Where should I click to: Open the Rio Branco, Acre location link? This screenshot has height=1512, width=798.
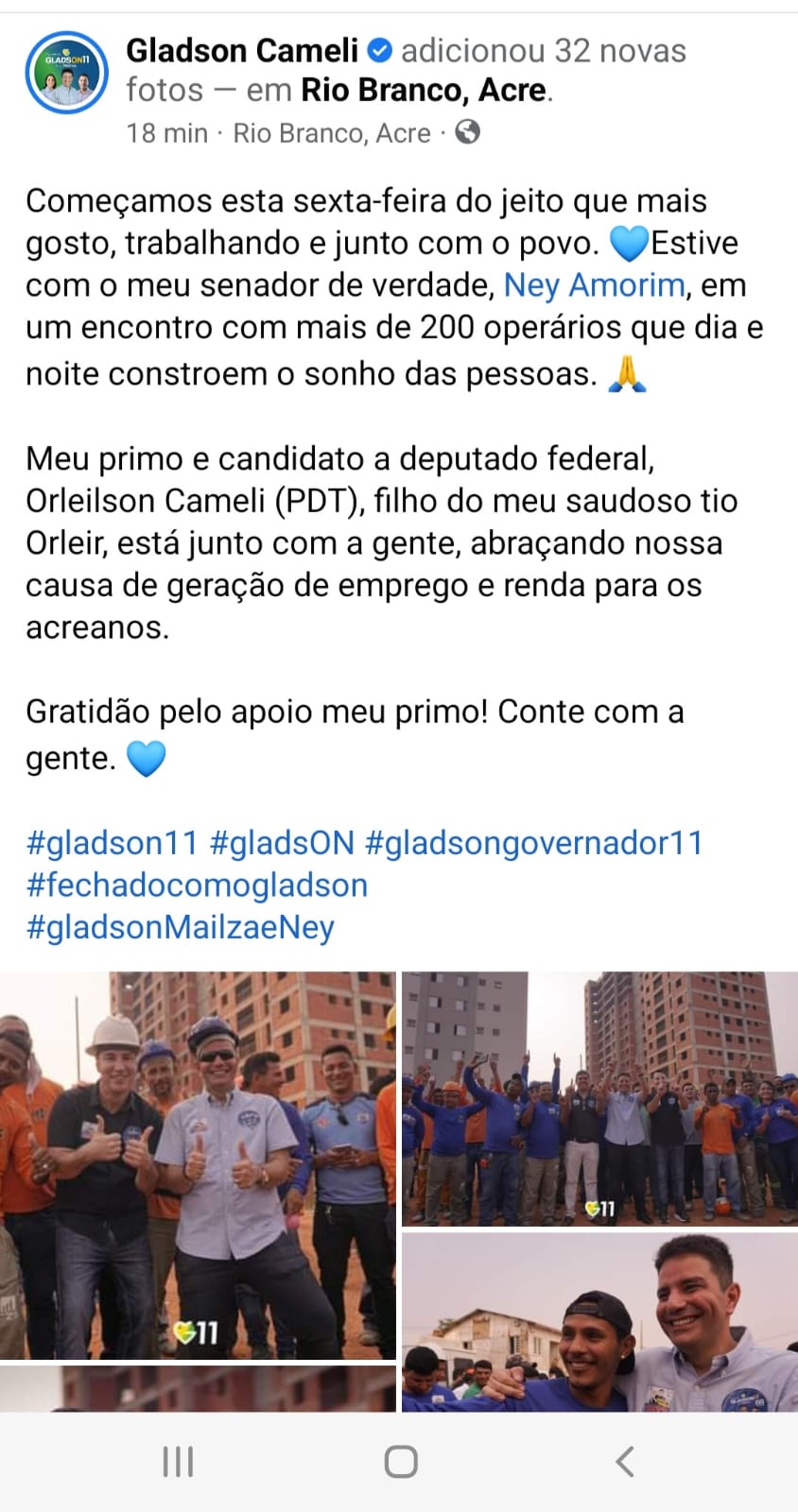pos(424,91)
